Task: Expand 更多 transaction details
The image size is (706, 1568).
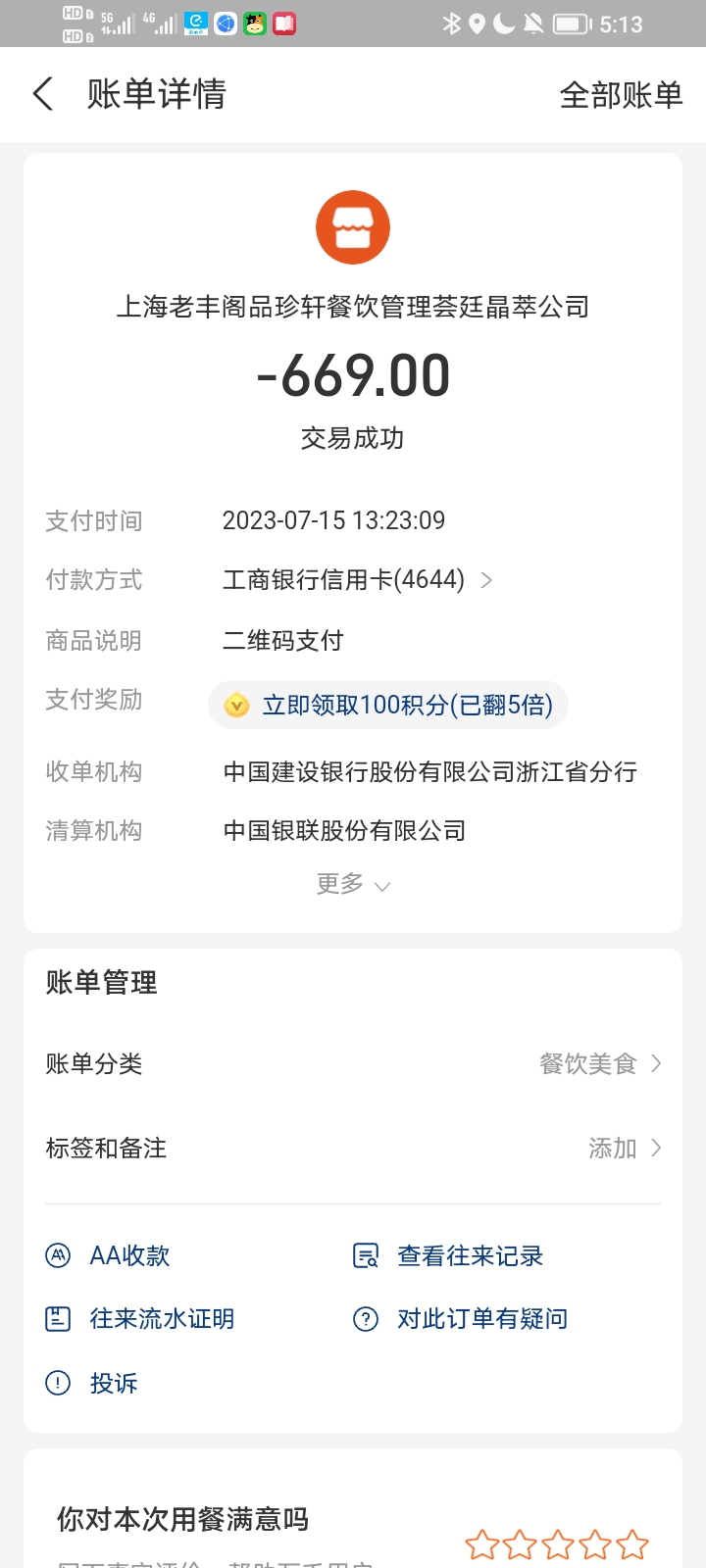Action: click(x=353, y=884)
